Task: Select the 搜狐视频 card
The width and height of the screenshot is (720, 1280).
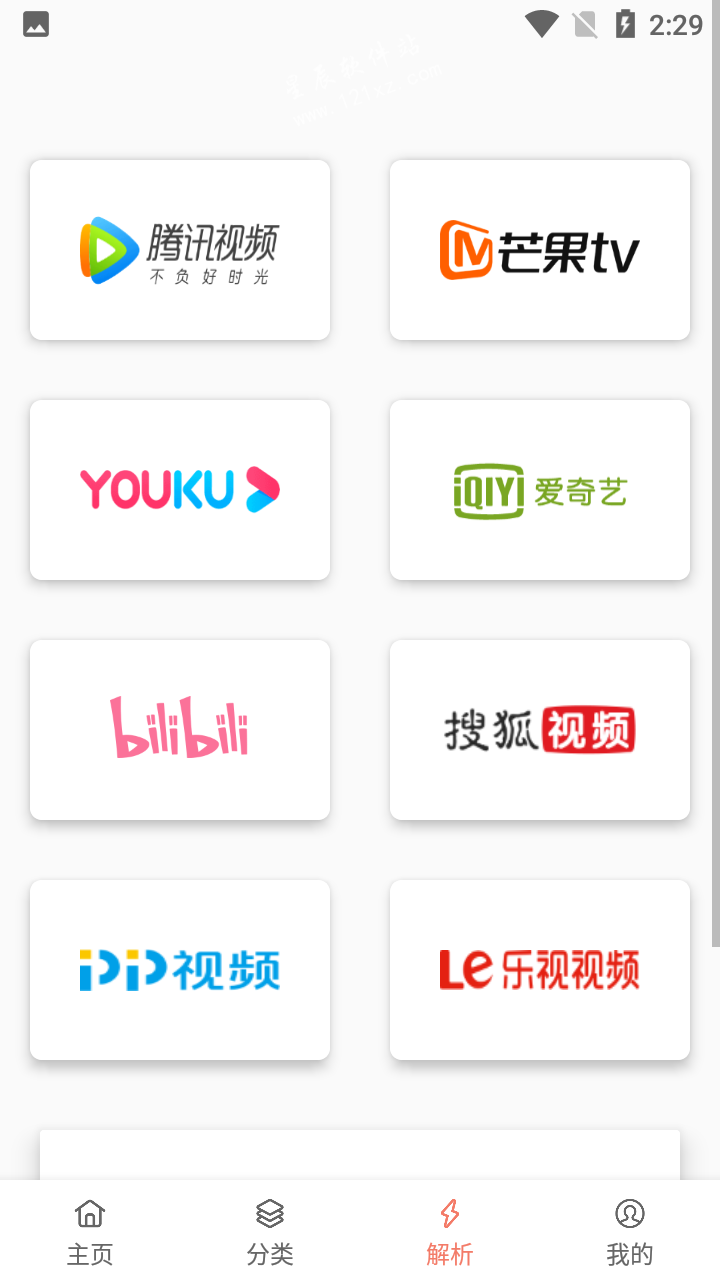Action: 540,730
